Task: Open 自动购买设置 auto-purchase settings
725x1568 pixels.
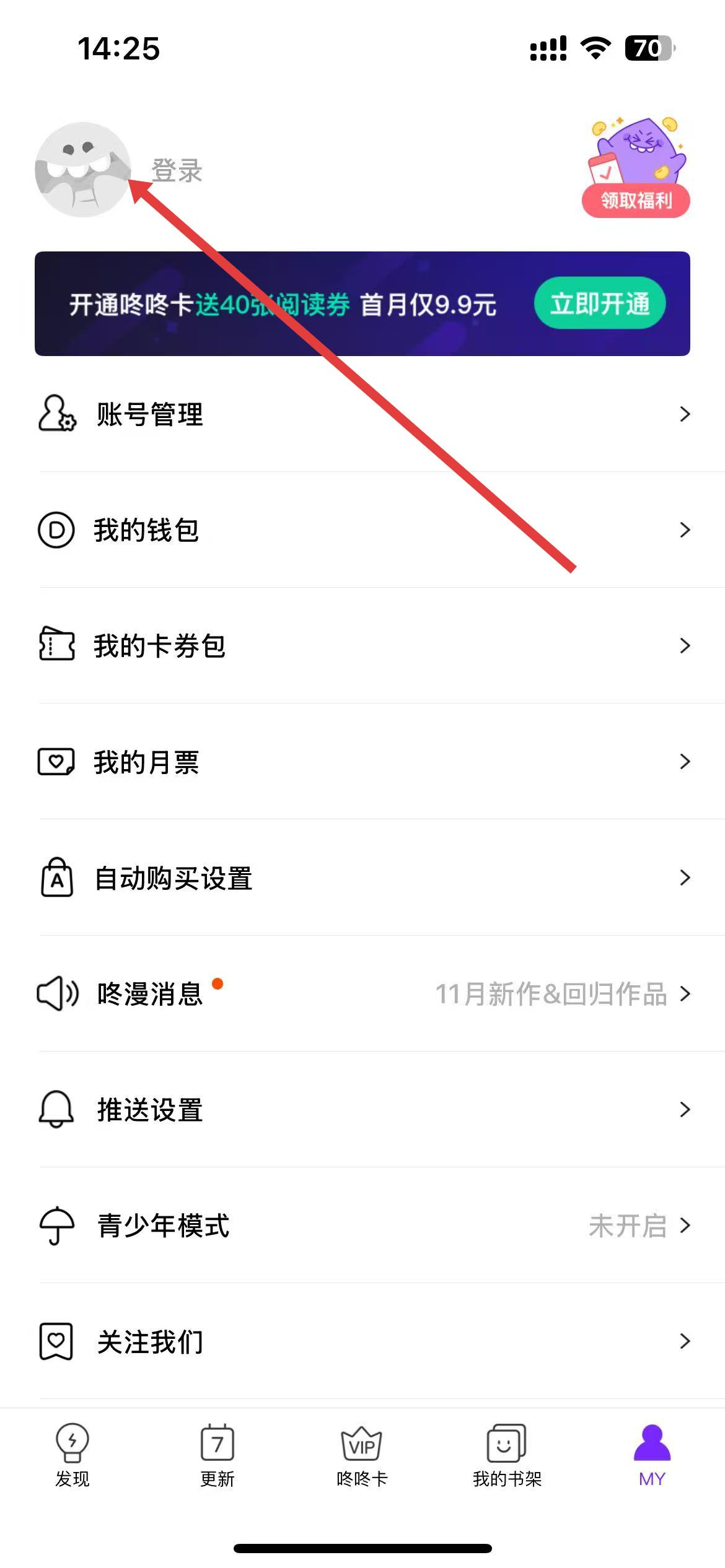Action: 362,878
